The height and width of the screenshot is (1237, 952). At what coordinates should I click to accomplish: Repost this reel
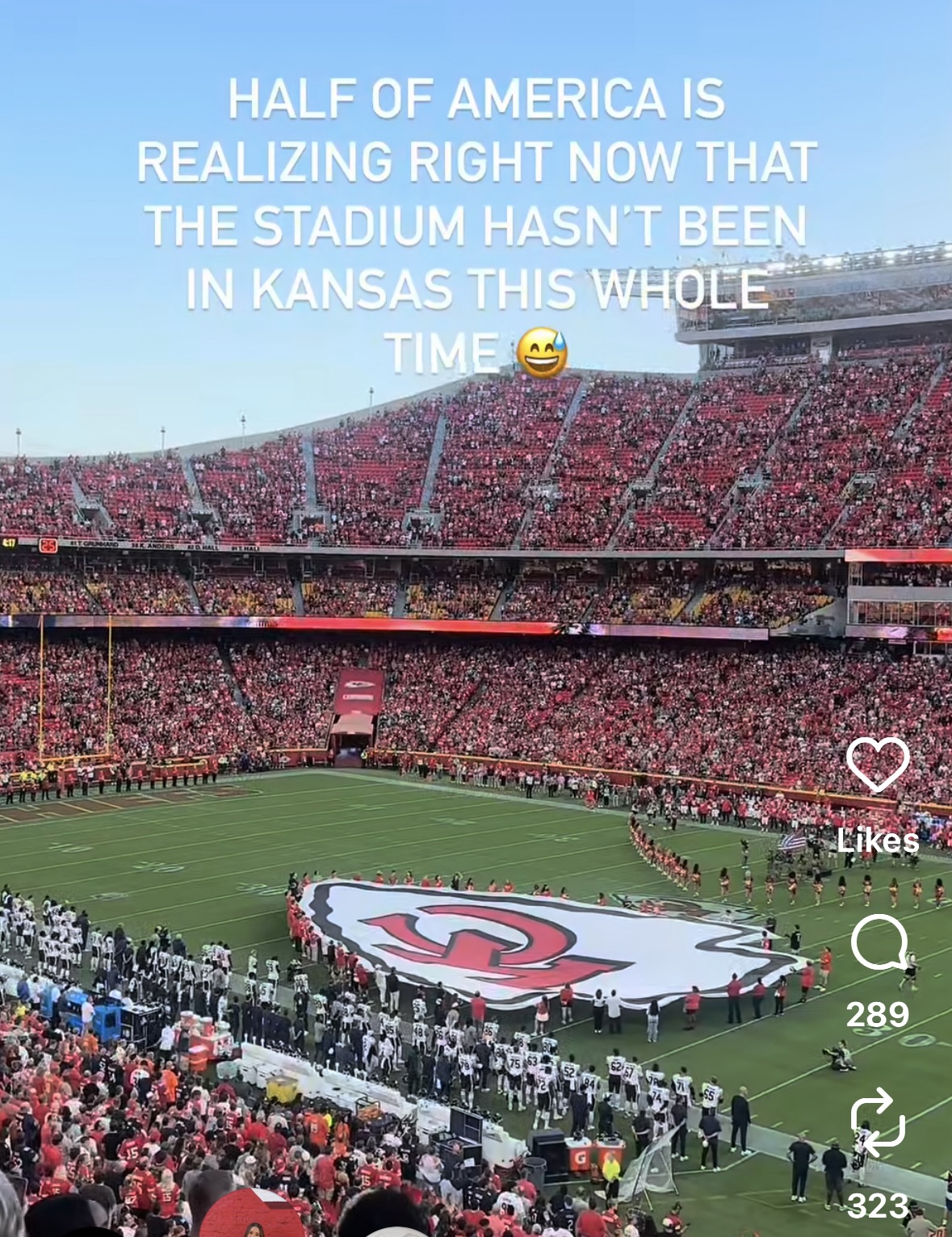point(877,1118)
